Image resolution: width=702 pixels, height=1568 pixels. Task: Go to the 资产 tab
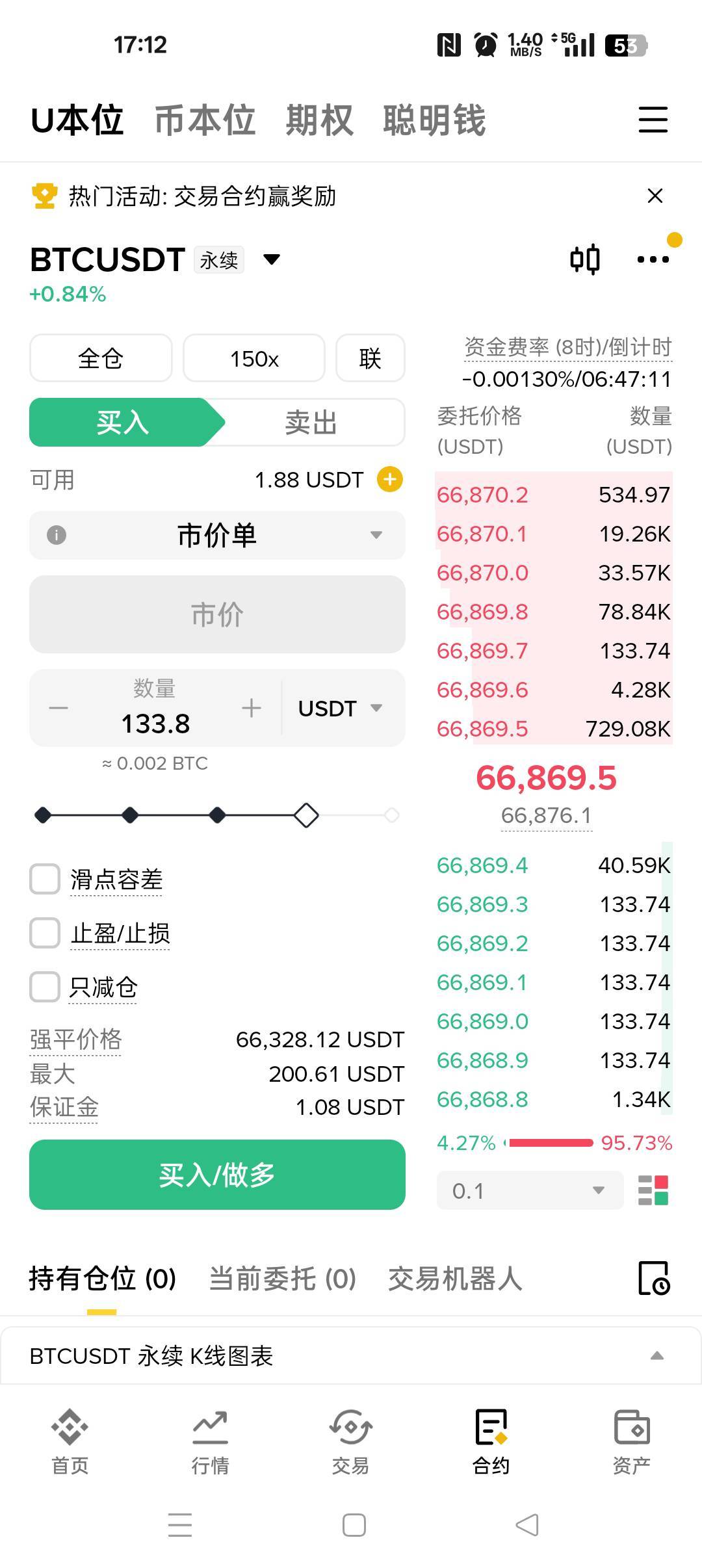click(x=631, y=1439)
